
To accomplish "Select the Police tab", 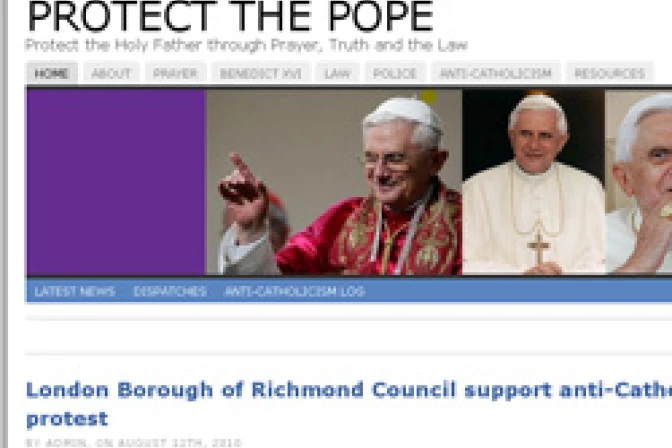I will (394, 74).
